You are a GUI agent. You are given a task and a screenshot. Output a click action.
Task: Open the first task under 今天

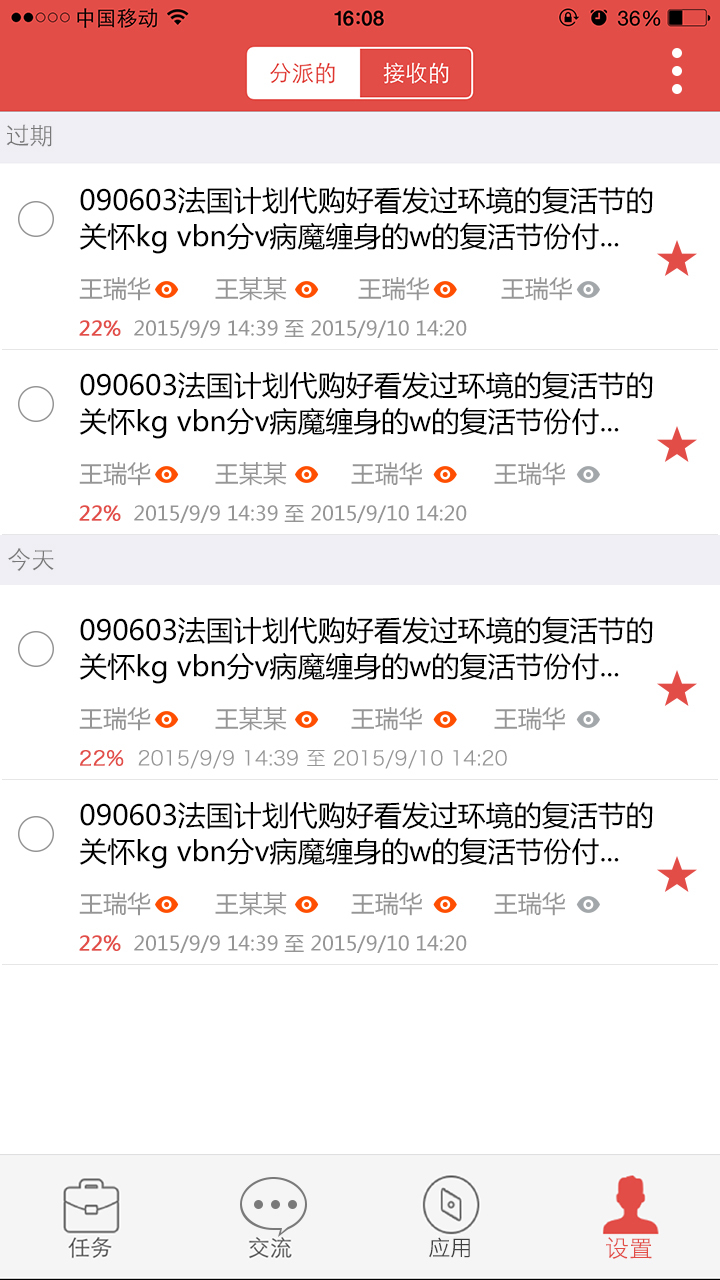pos(366,648)
